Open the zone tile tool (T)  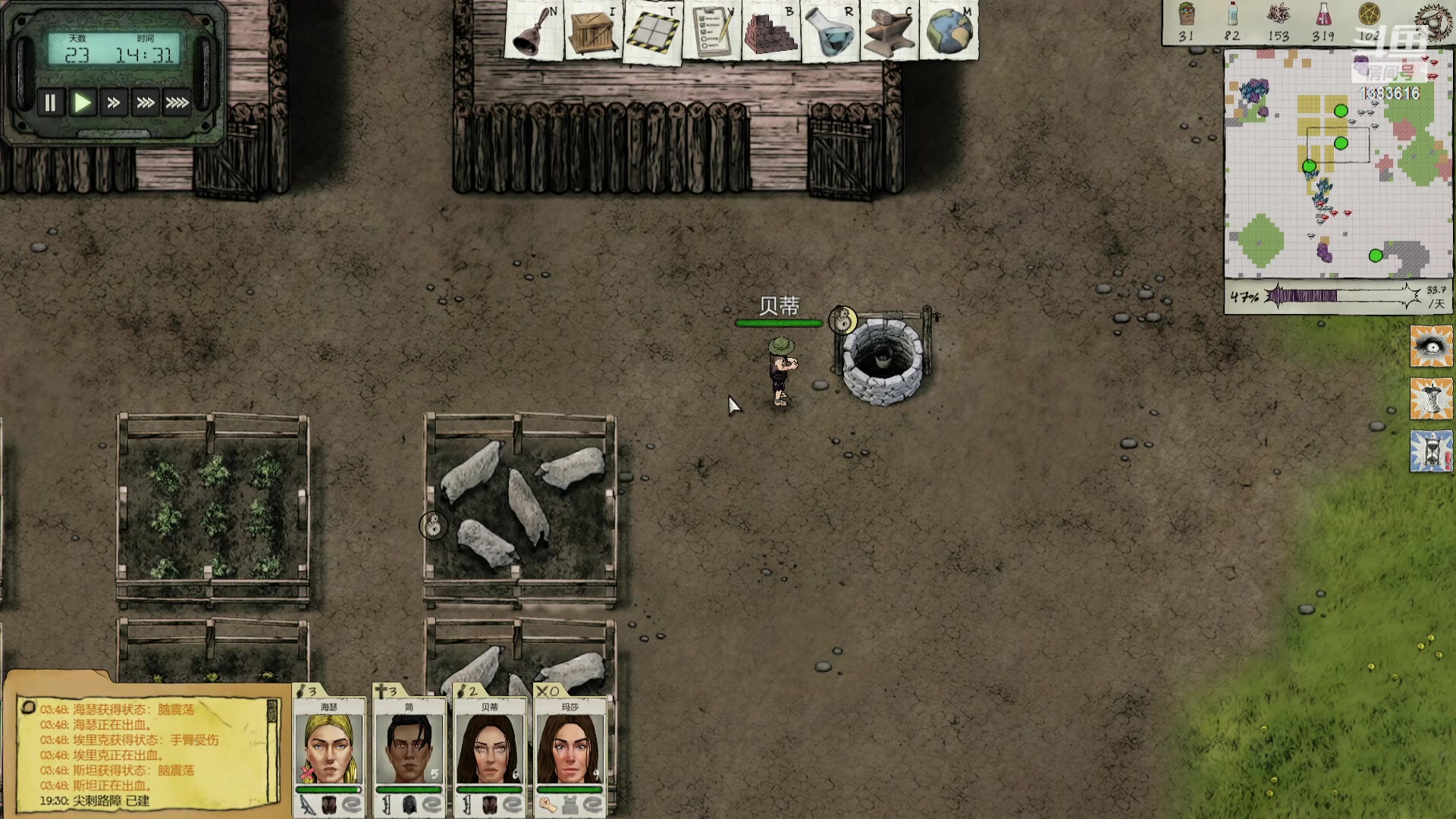(x=651, y=31)
